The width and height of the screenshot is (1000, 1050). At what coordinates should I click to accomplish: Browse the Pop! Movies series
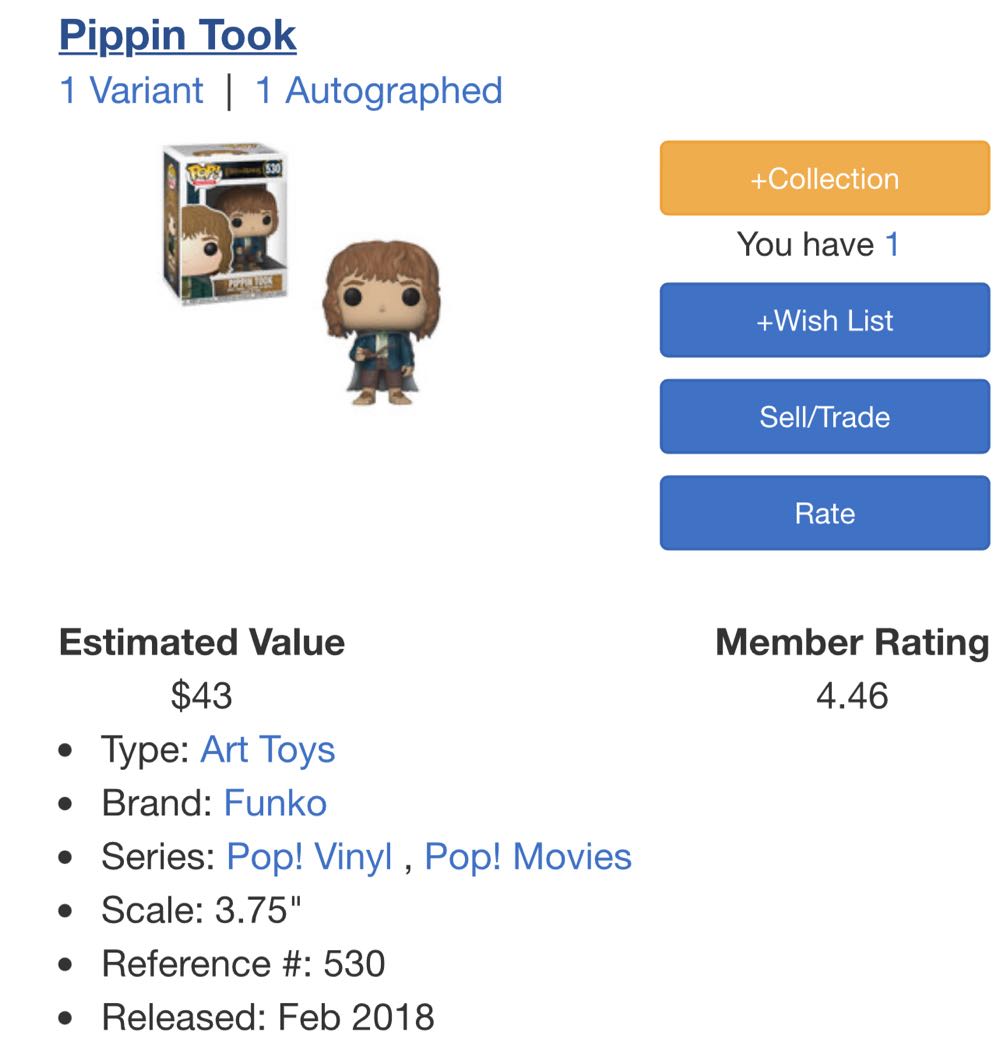tap(528, 856)
